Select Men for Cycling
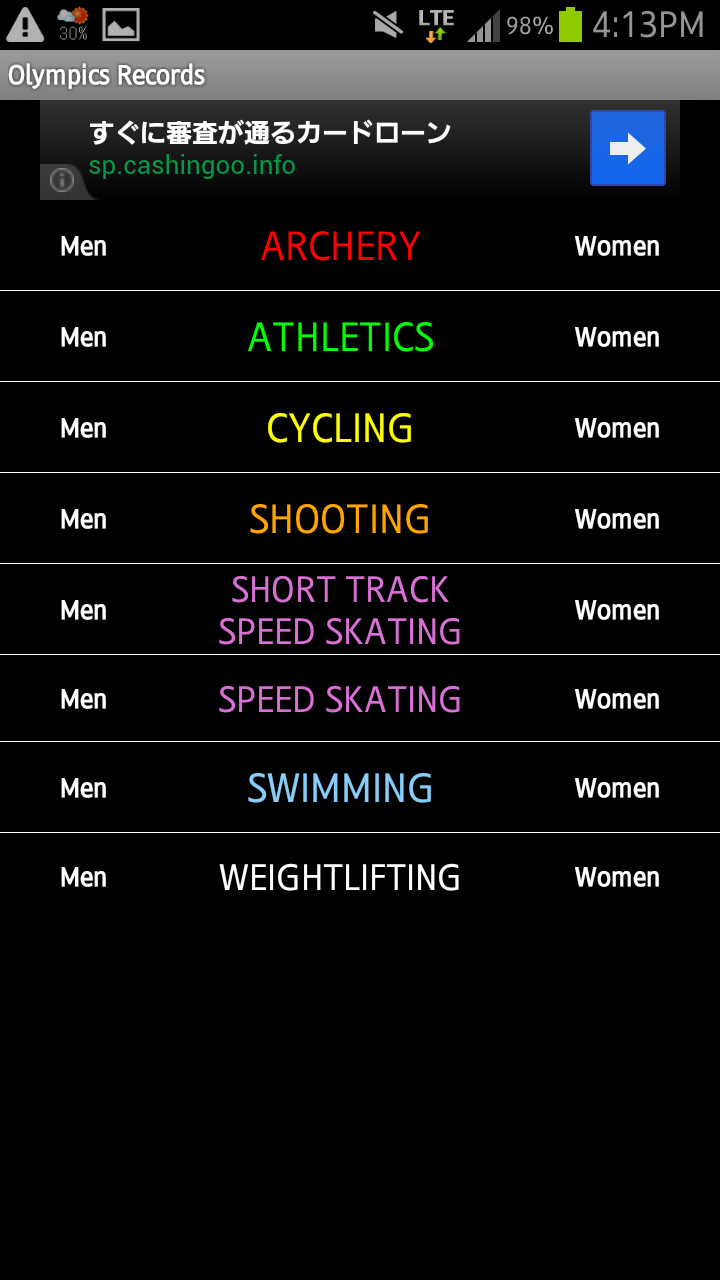 83,428
